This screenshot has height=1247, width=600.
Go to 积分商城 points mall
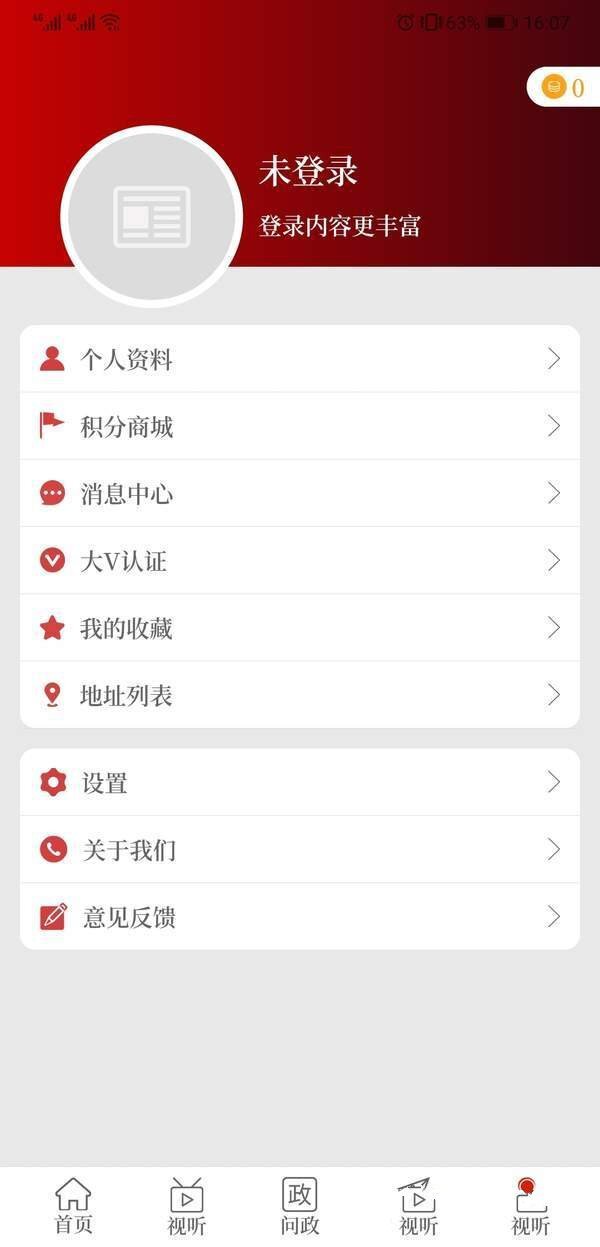click(300, 427)
